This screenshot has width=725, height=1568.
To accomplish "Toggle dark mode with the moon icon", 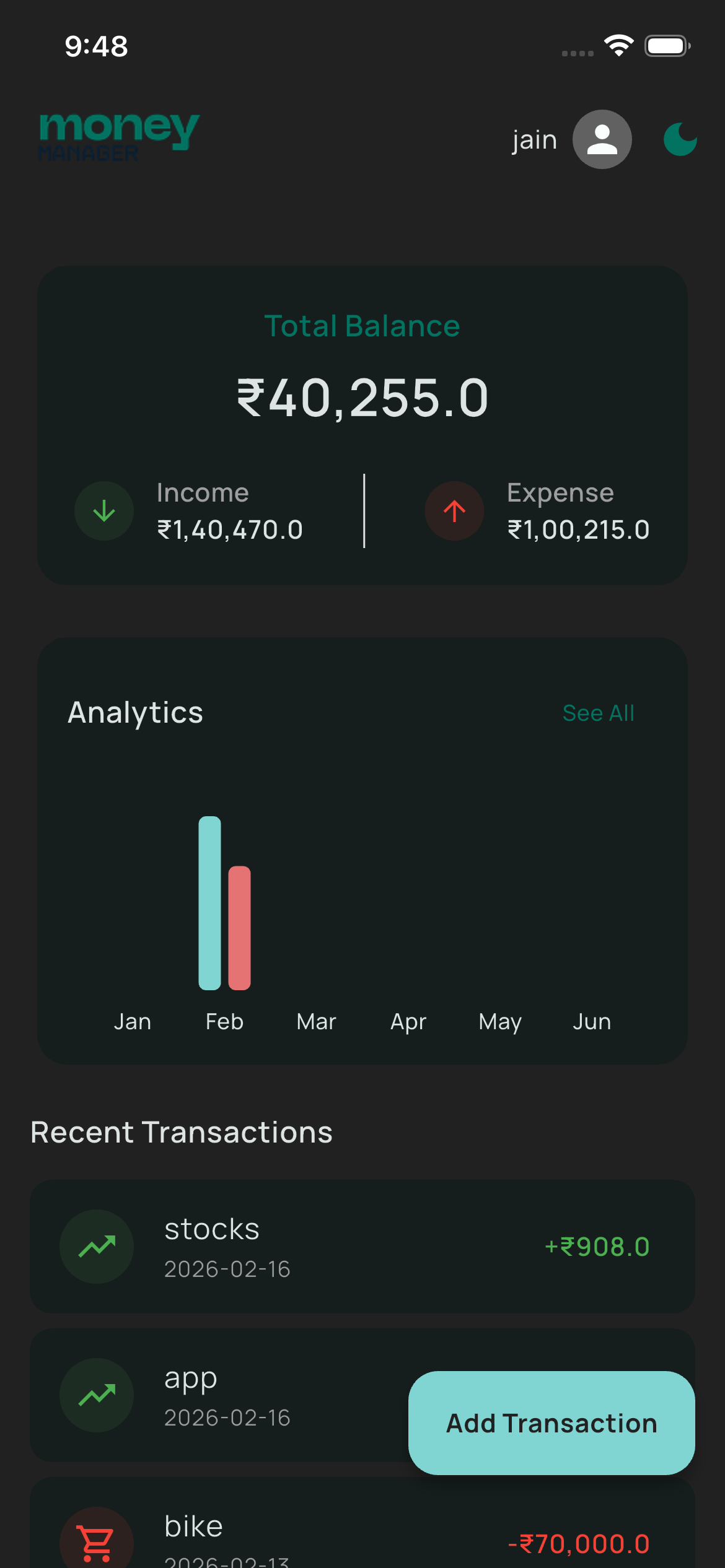I will pyautogui.click(x=680, y=139).
